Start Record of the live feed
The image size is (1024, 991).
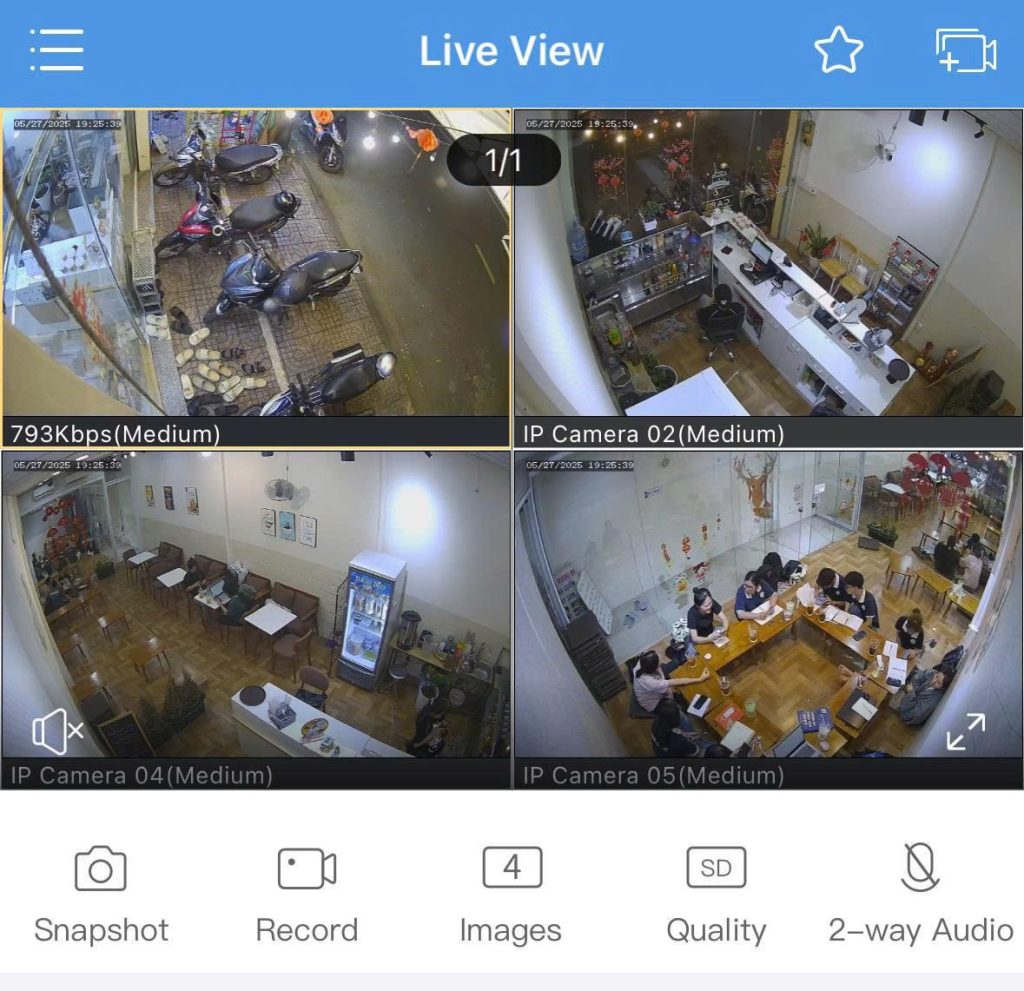(306, 892)
